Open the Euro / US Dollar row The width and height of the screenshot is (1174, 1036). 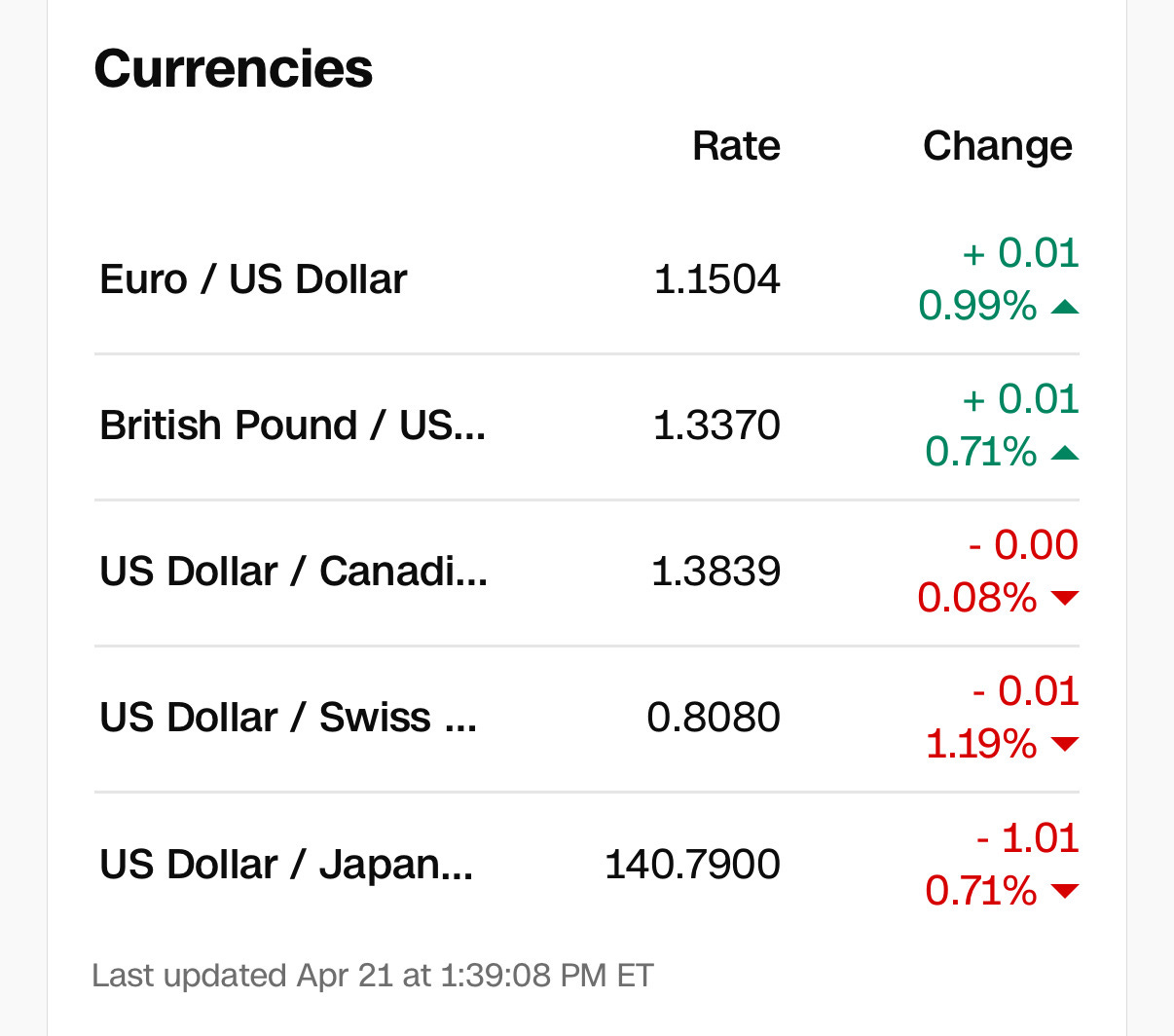(253, 279)
